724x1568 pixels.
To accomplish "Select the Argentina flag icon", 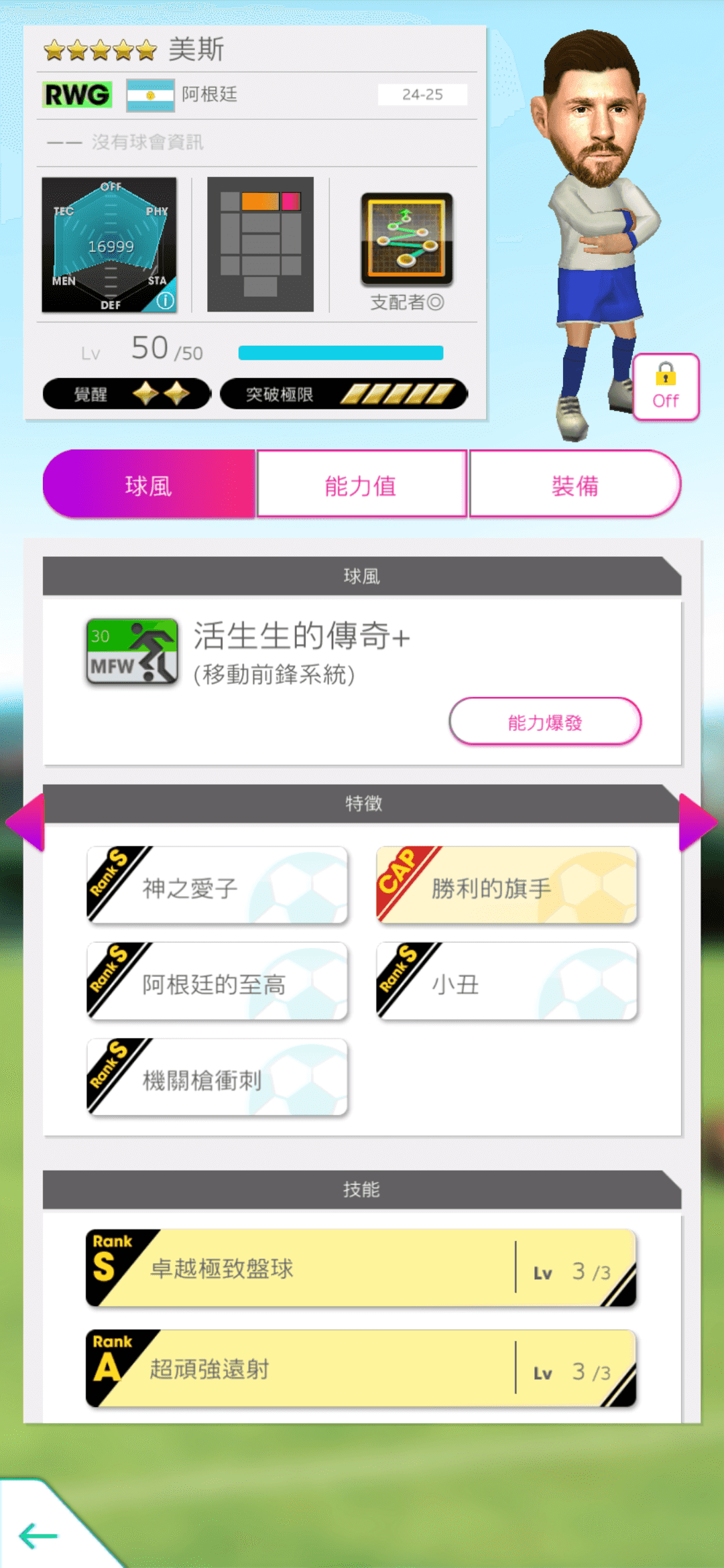I will [149, 95].
